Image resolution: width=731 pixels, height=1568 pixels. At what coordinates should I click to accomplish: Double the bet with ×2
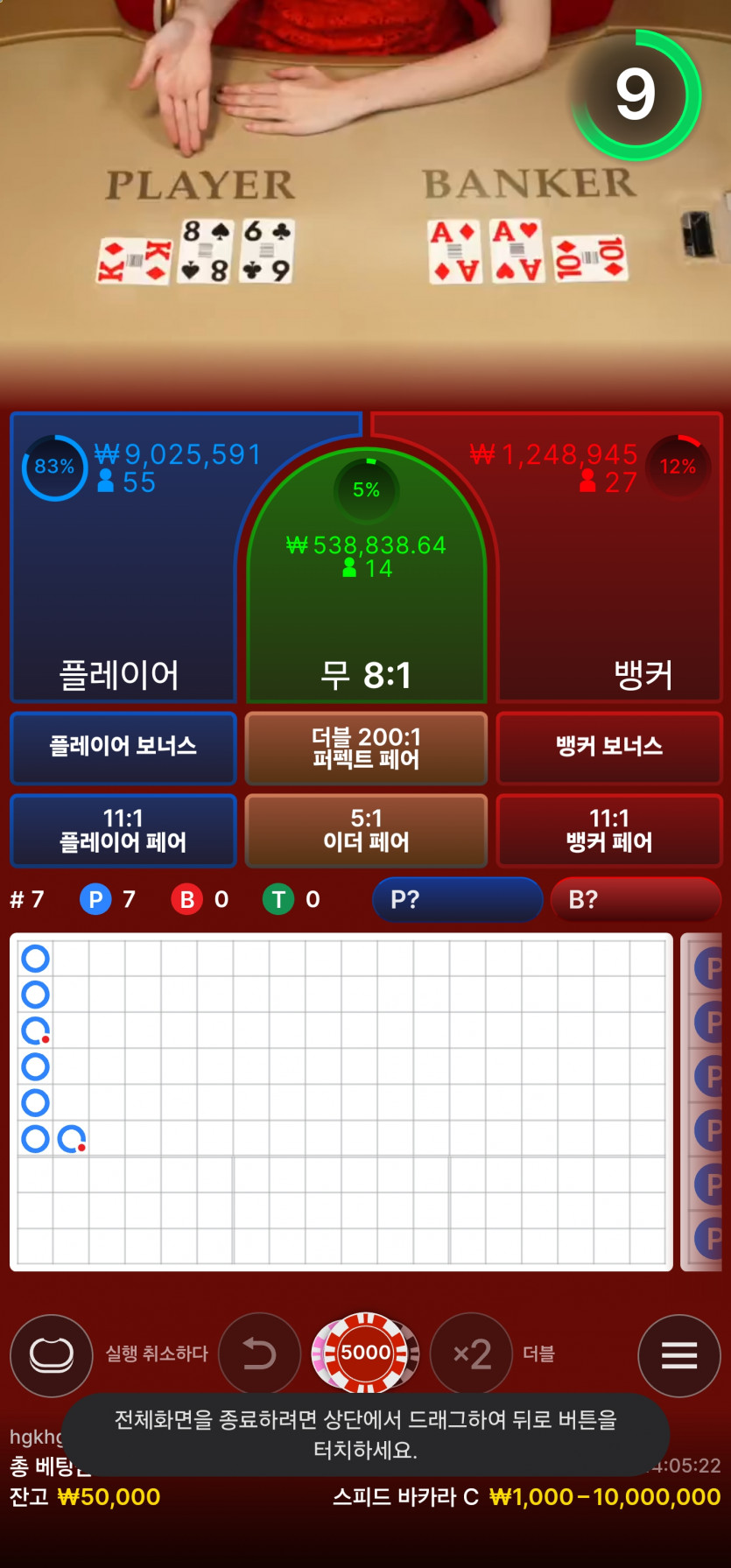pyautogui.click(x=472, y=1354)
